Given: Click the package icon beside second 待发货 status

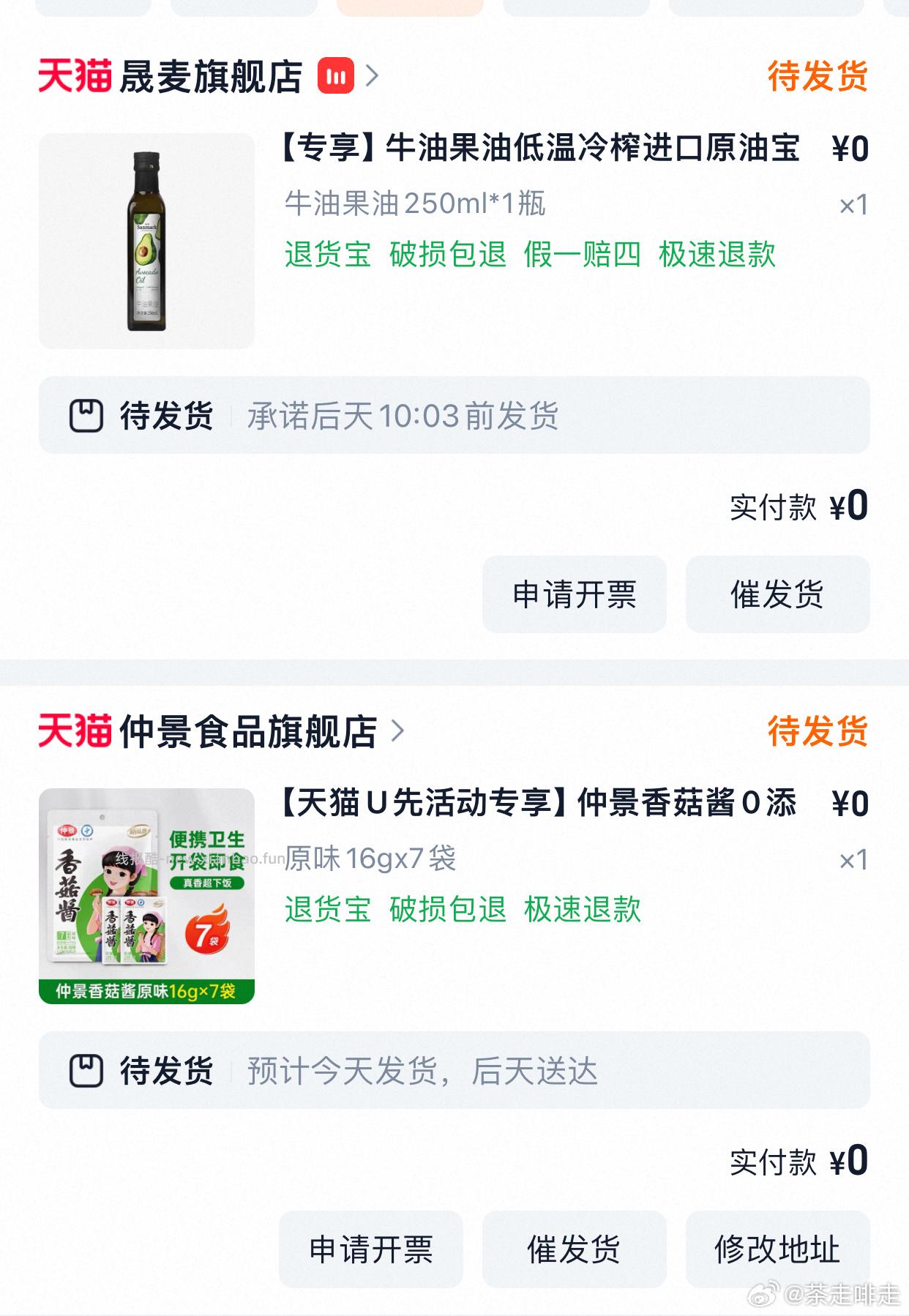Looking at the screenshot, I should (x=87, y=1070).
